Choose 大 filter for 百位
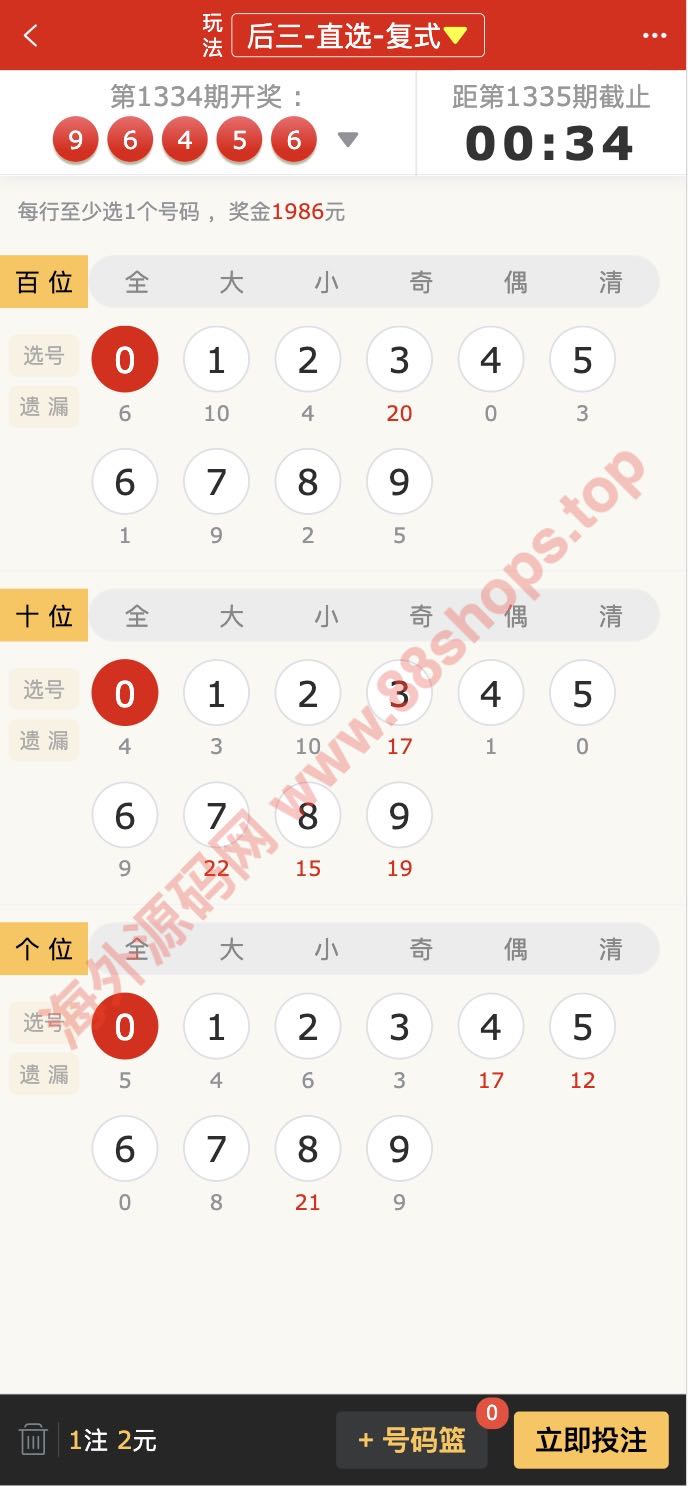The width and height of the screenshot is (688, 1486). click(x=232, y=283)
